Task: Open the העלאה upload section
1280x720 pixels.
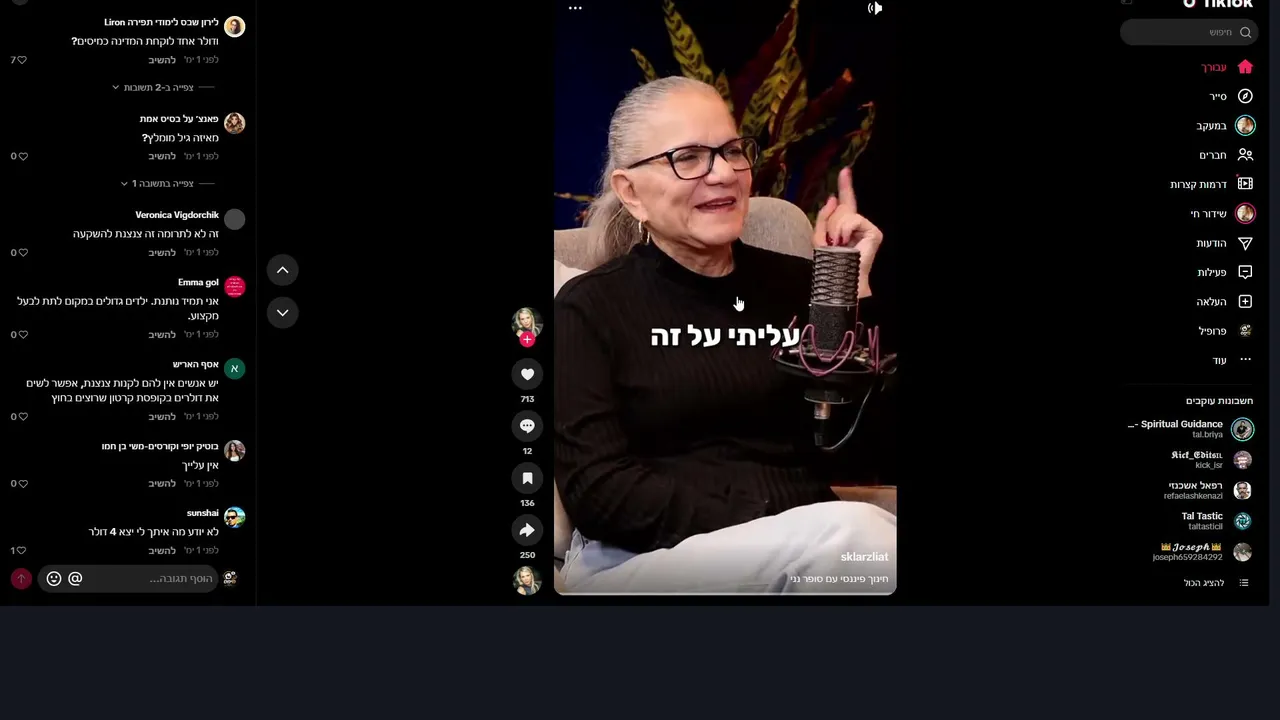Action: click(x=1224, y=302)
